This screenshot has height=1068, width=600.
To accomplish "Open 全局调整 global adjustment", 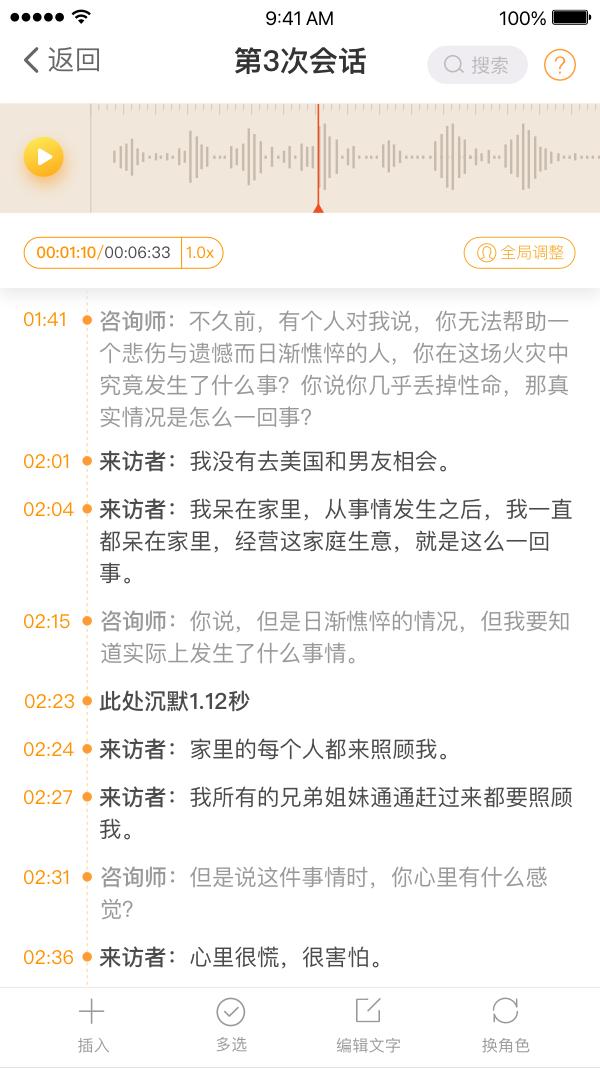I will pos(520,253).
